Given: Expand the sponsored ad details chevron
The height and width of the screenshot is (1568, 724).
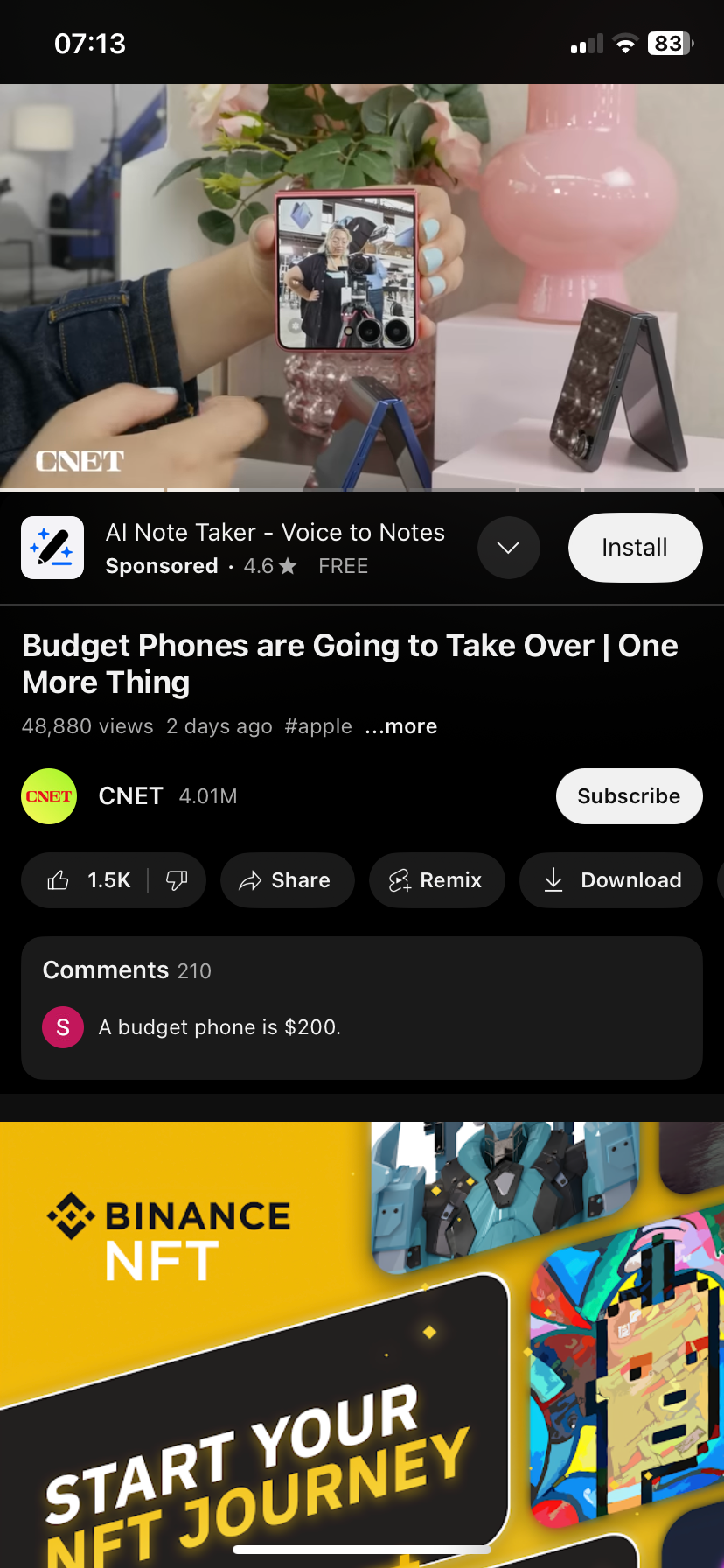Looking at the screenshot, I should [508, 548].
